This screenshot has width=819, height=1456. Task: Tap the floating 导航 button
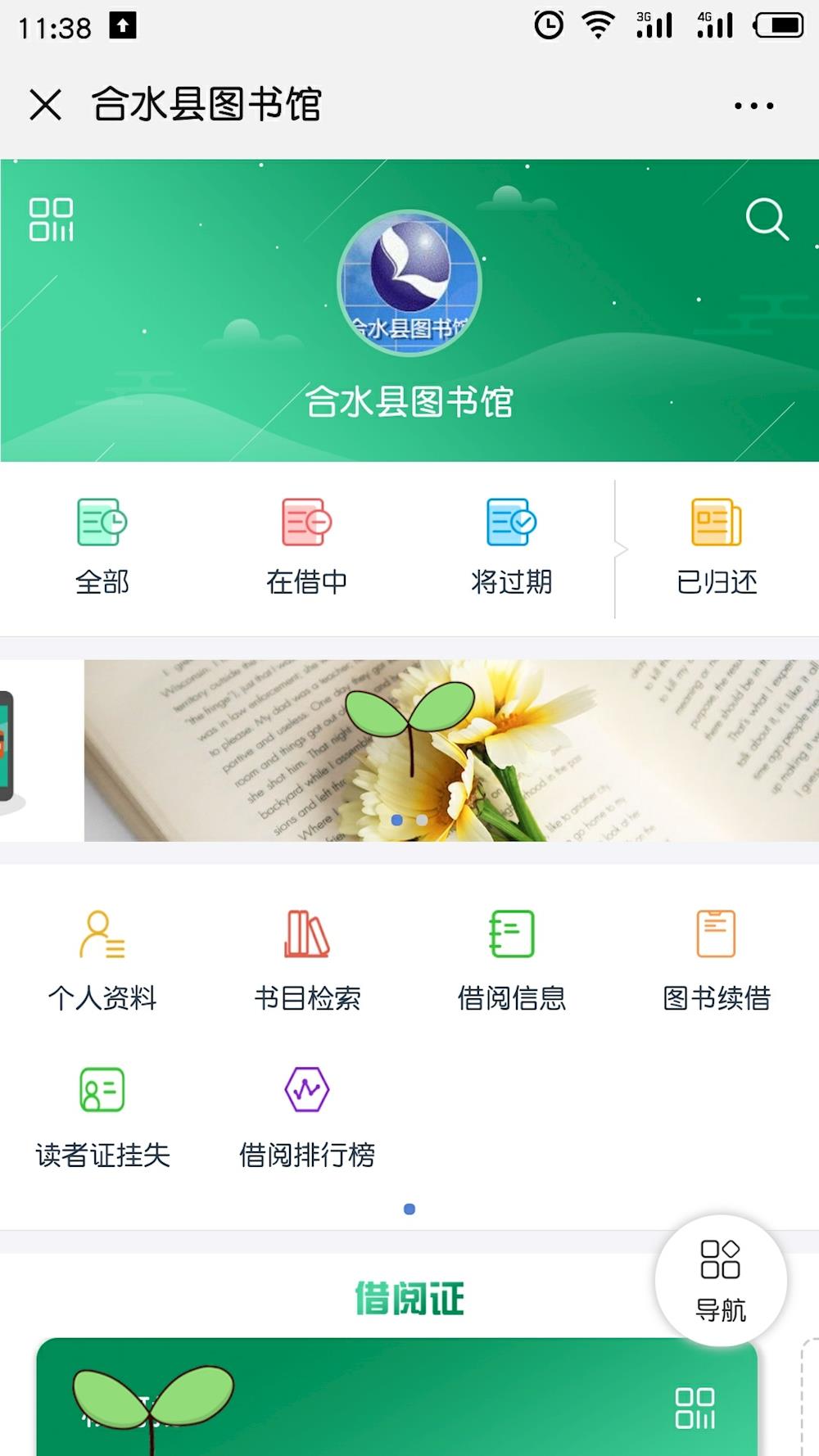pyautogui.click(x=721, y=1280)
